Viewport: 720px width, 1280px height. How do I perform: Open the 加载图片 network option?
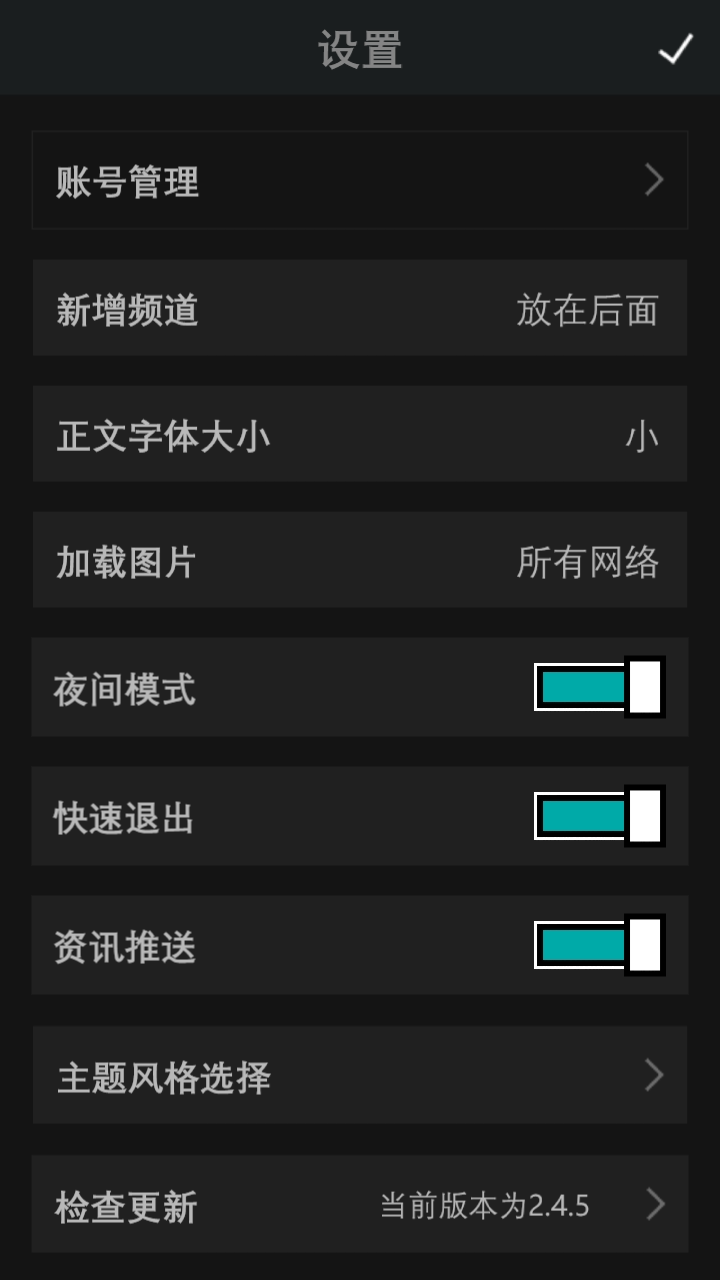pyautogui.click(x=360, y=561)
